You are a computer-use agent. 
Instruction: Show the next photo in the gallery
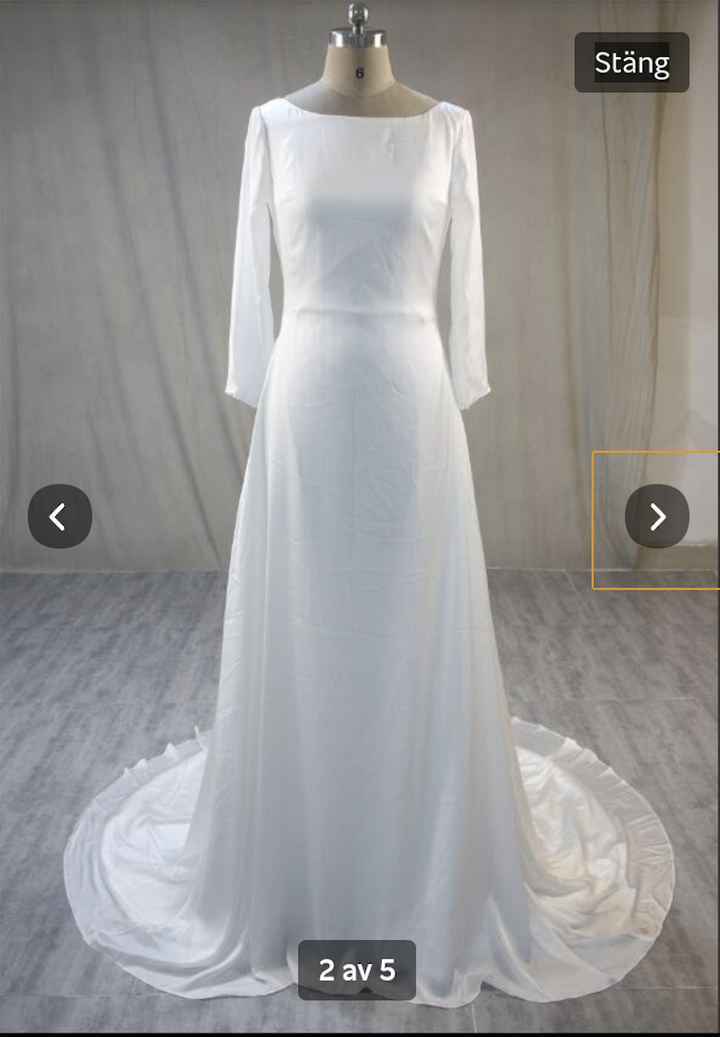[x=657, y=516]
